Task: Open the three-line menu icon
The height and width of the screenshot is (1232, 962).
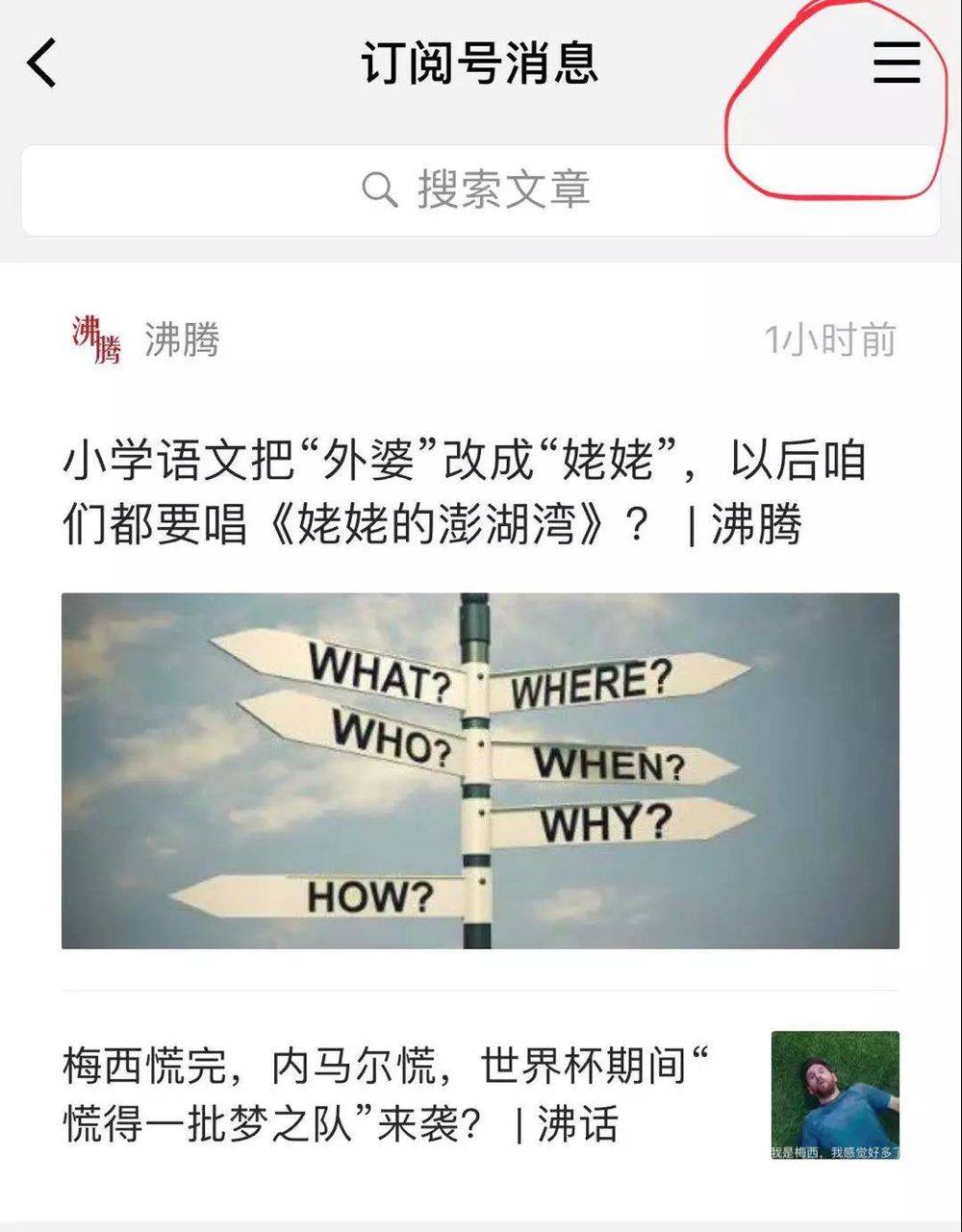Action: pyautogui.click(x=897, y=63)
